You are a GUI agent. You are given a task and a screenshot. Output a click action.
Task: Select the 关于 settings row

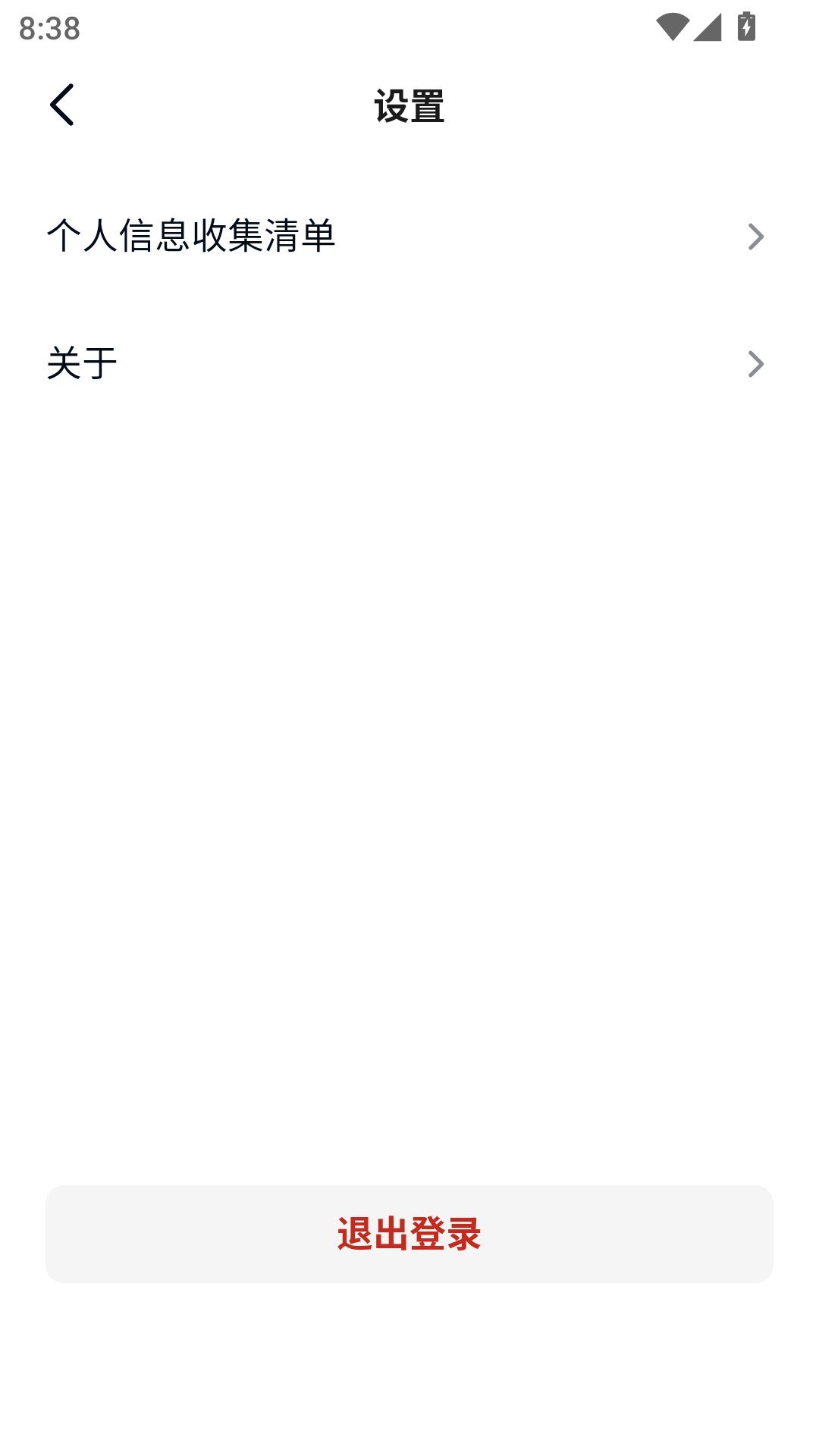[x=409, y=364]
